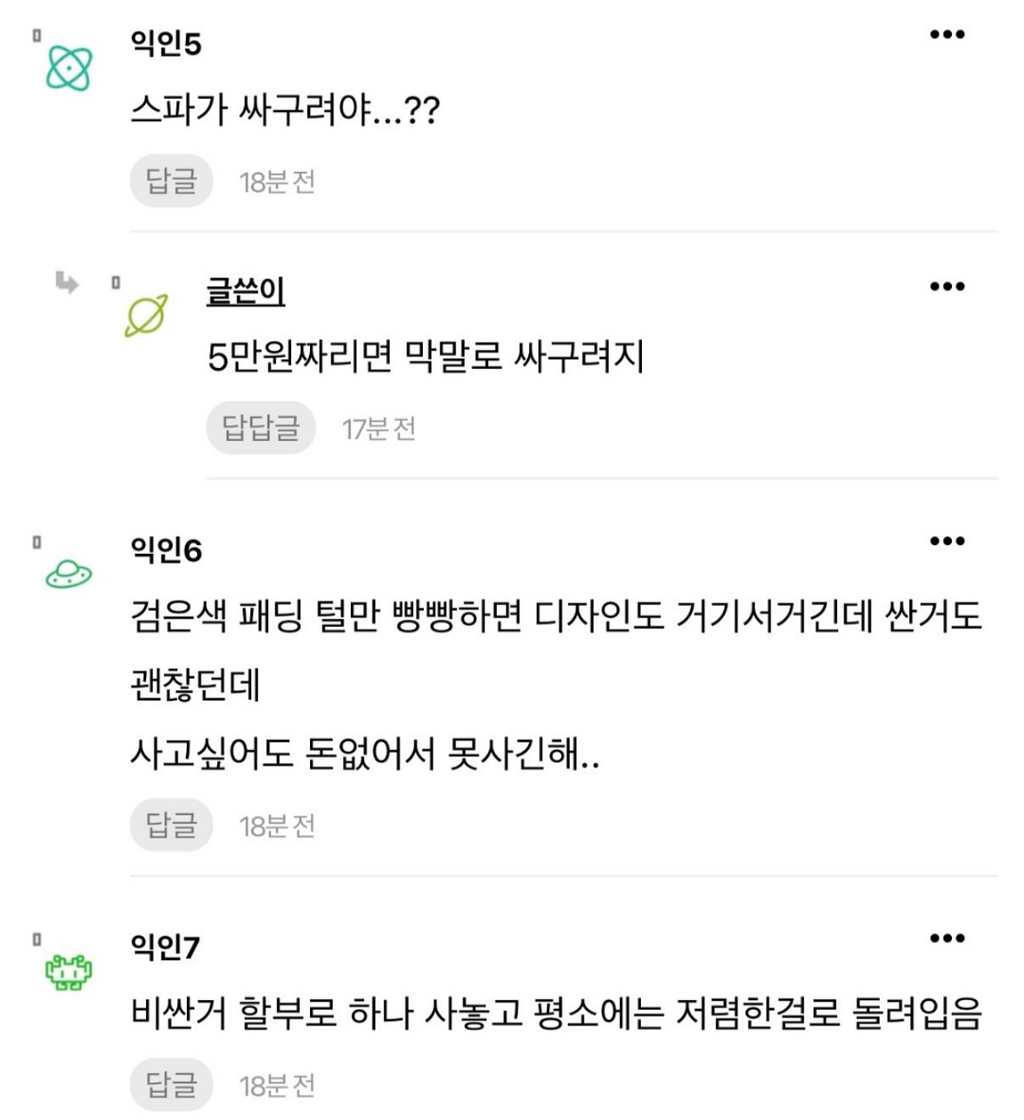Open the overflow menu on 익인7's comment
Image resolution: width=1024 pixels, height=1120 pixels.
[946, 938]
